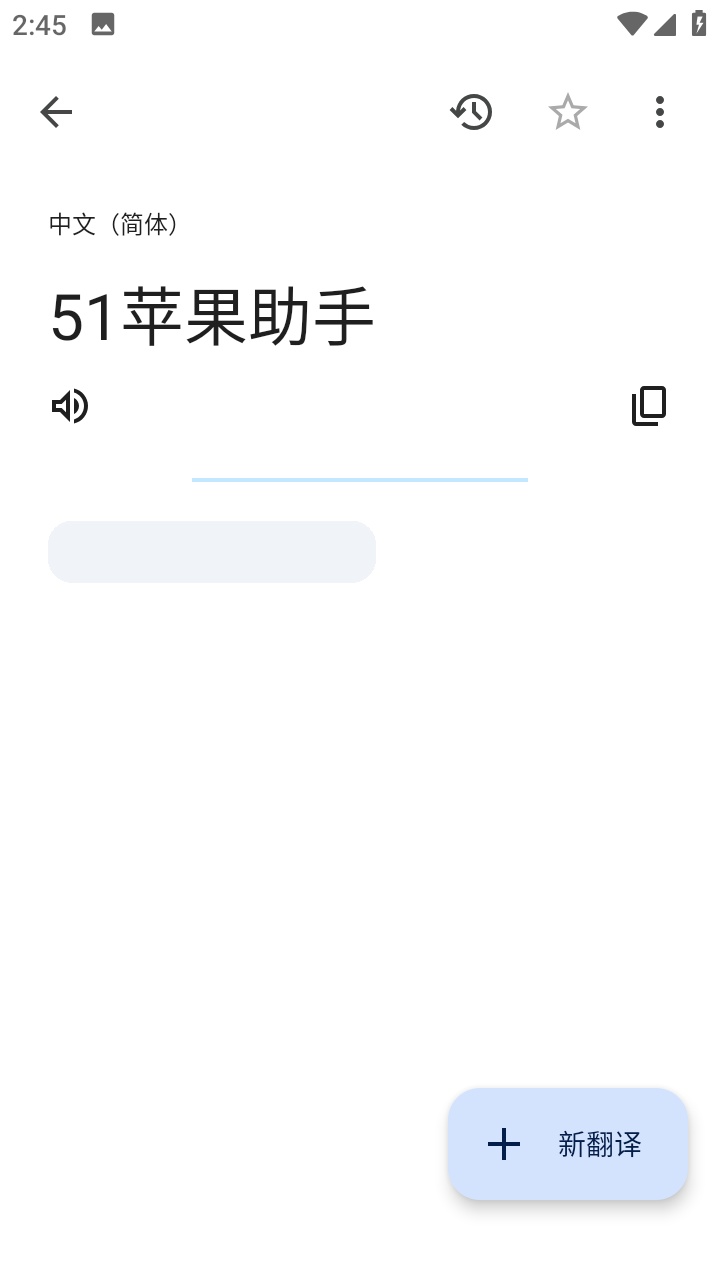Copy the source text
Viewport: 720px width, 1280px height.
point(648,406)
